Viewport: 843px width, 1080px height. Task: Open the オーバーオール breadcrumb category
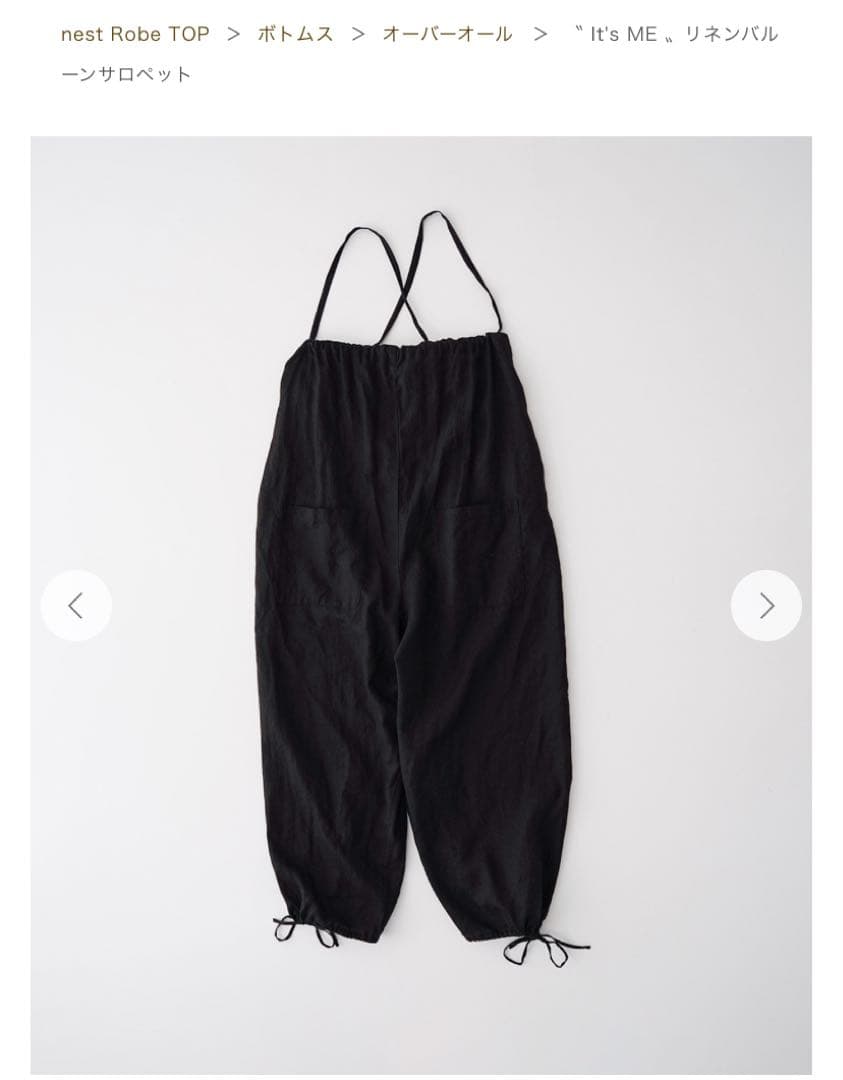(447, 34)
